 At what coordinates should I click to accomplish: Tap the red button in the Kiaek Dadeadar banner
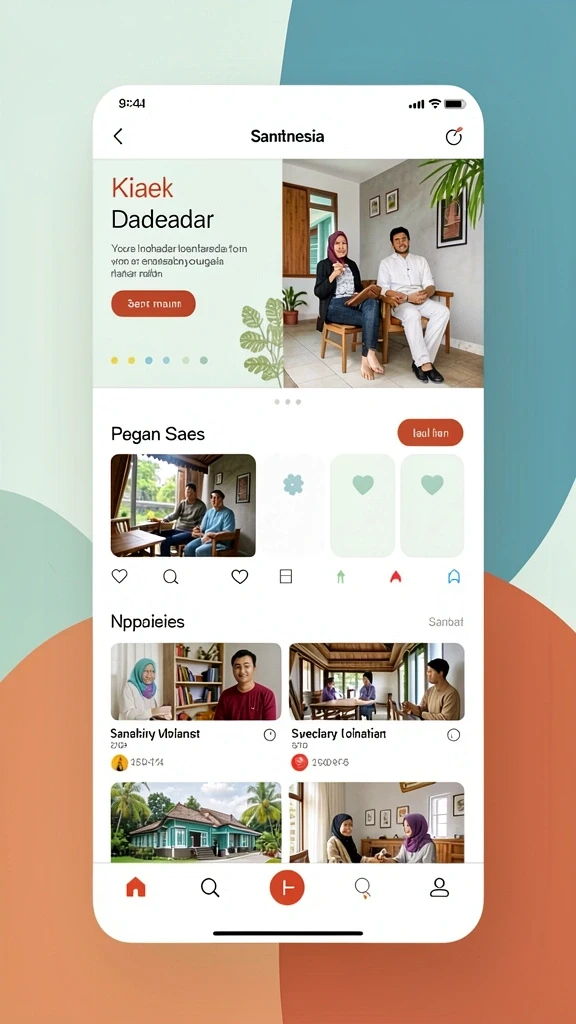pyautogui.click(x=153, y=304)
